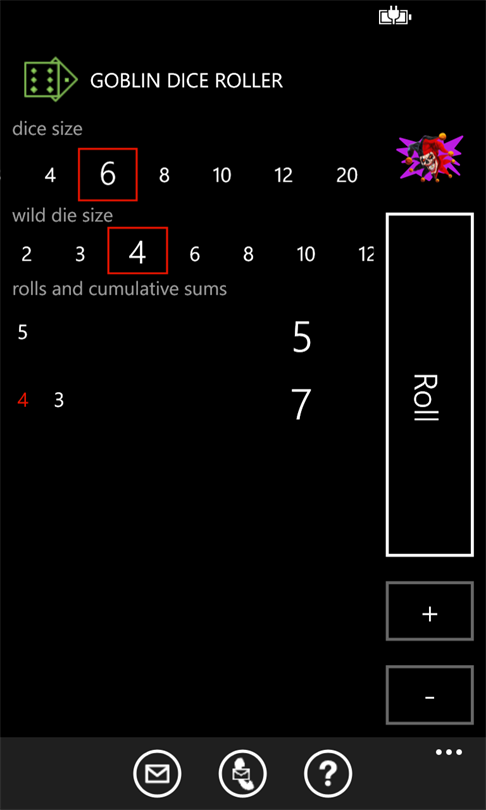Roll the dice with the Roll button
Screen dimensions: 486x810
pyautogui.click(x=430, y=385)
